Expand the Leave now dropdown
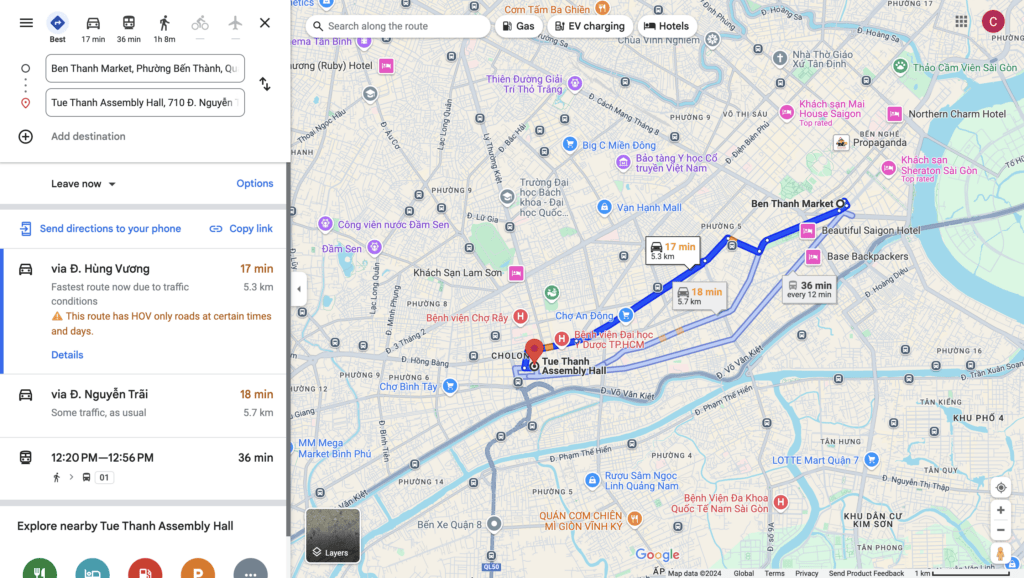This screenshot has height=578, width=1024. click(84, 184)
